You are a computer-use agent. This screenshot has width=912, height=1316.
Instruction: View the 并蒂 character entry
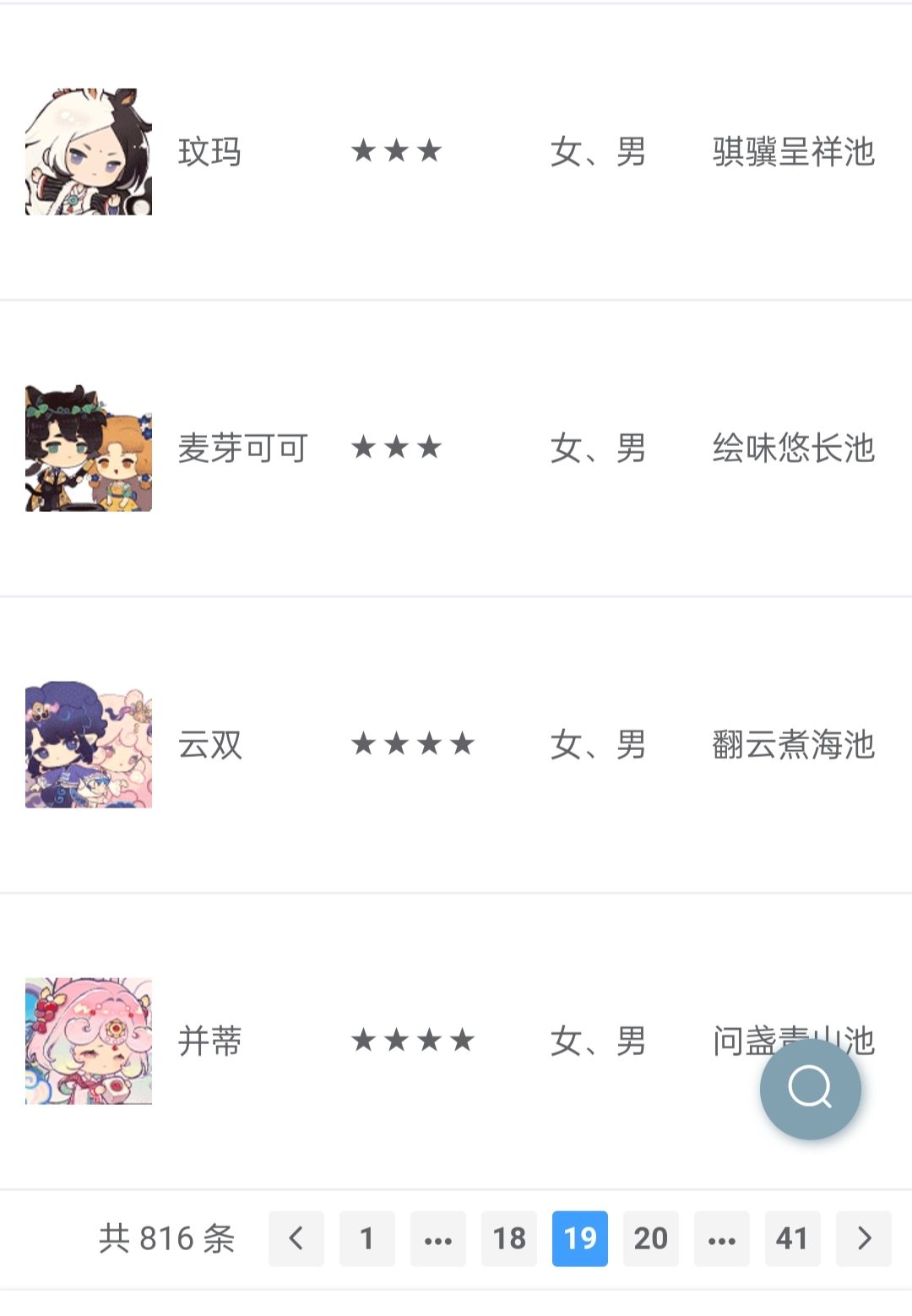point(456,1041)
